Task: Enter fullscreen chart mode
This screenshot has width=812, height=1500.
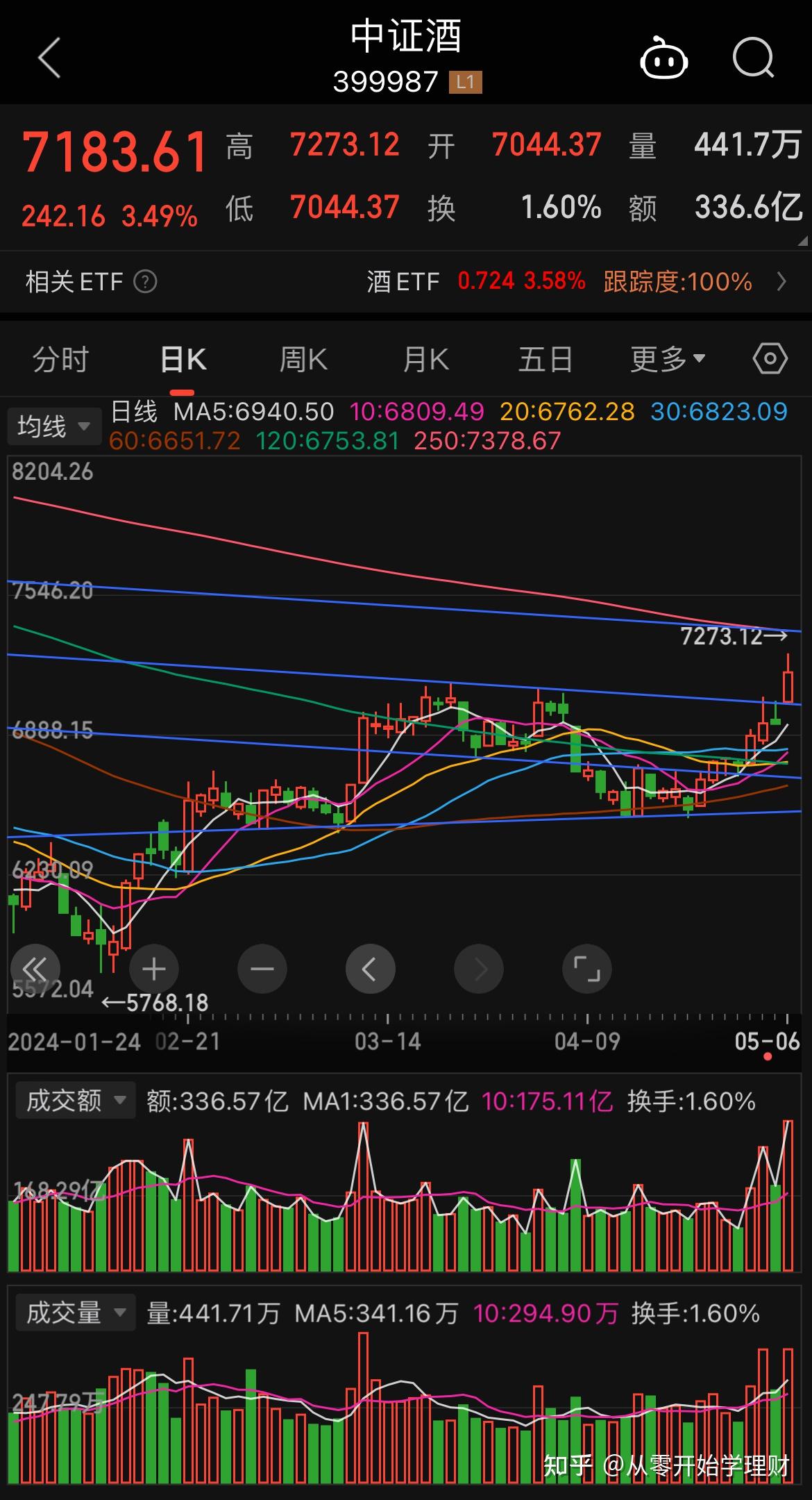Action: click(x=586, y=969)
